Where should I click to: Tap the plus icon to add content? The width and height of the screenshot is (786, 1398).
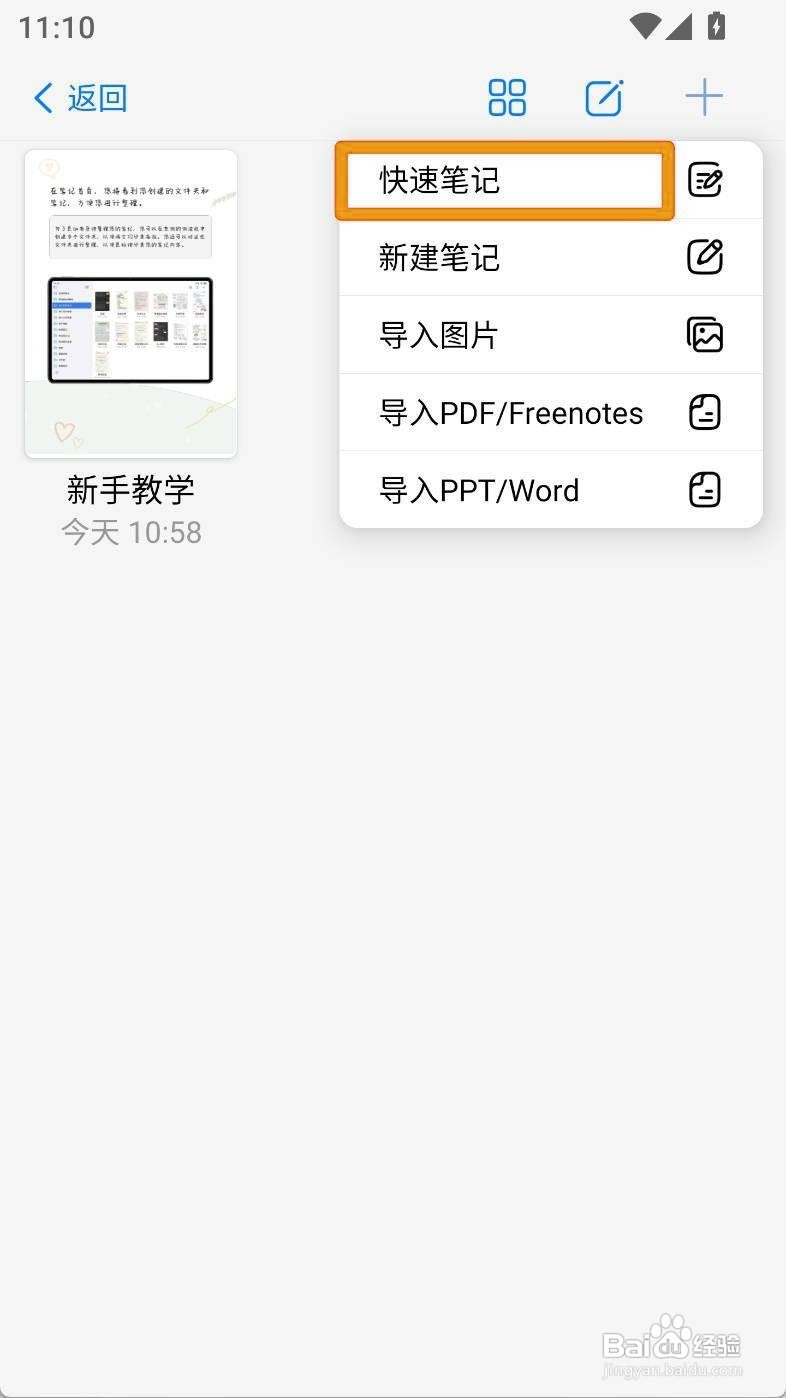click(x=705, y=97)
